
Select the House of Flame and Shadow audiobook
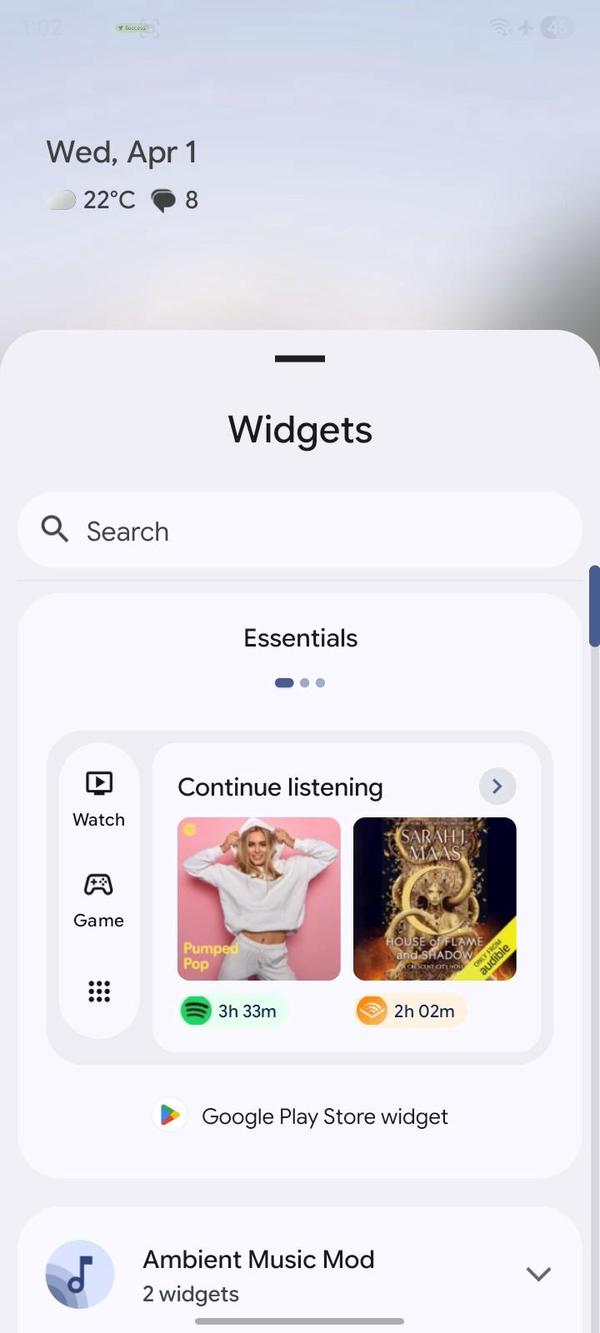[x=435, y=898]
